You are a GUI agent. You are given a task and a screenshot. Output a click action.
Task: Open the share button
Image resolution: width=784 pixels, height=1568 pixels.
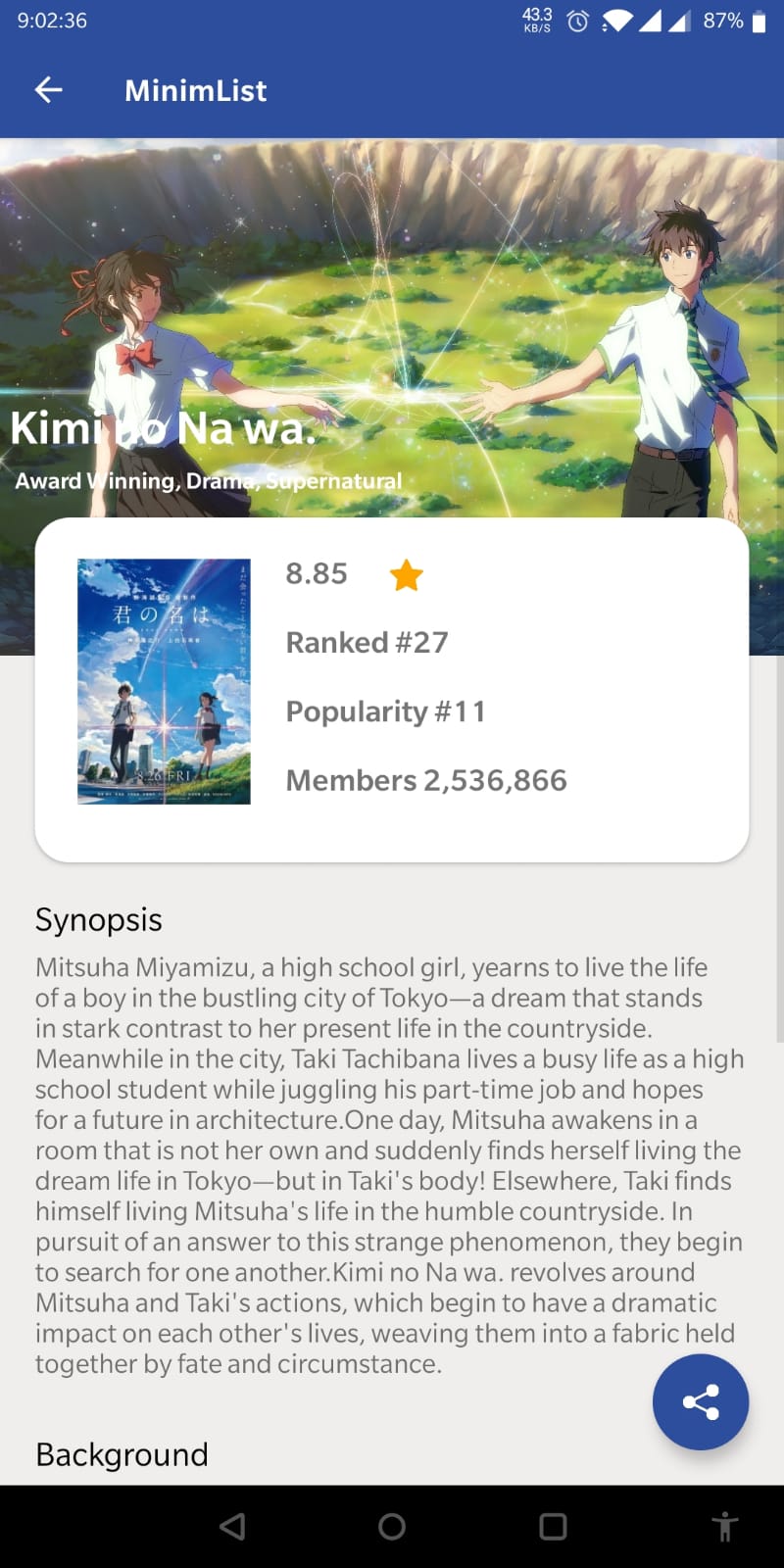[x=701, y=1401]
